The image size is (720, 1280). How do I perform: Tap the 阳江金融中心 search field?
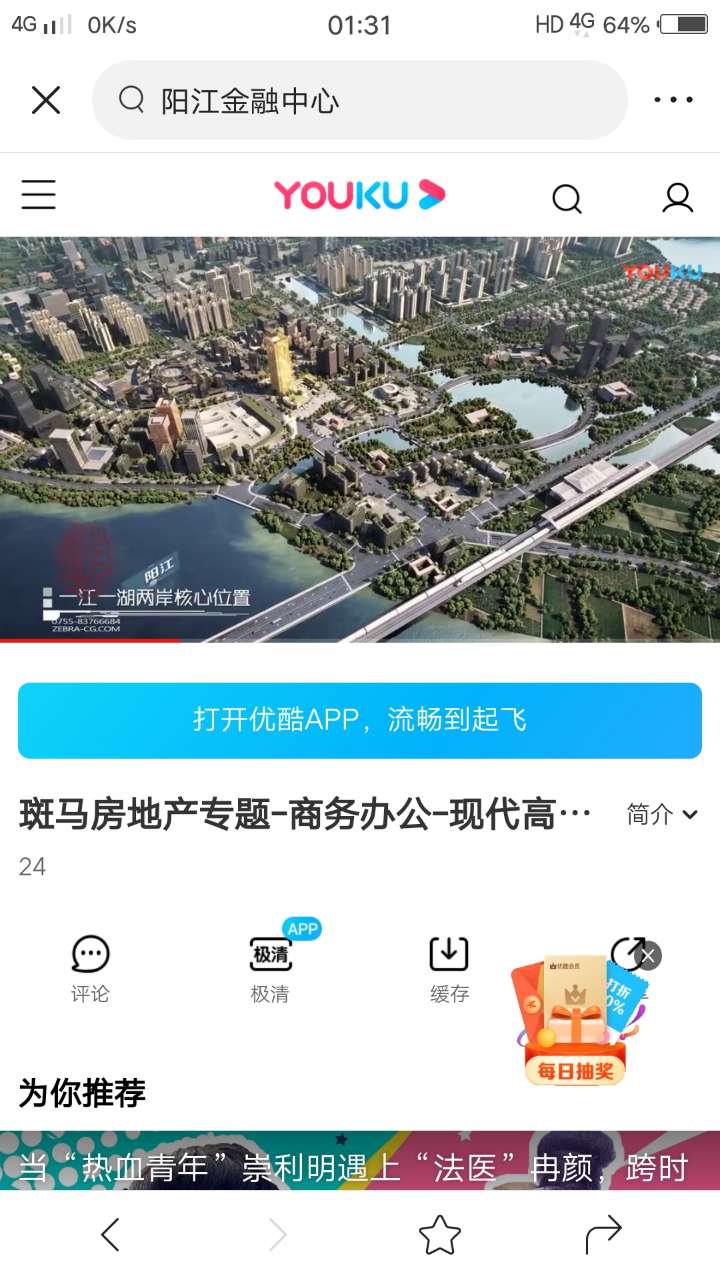[x=360, y=100]
